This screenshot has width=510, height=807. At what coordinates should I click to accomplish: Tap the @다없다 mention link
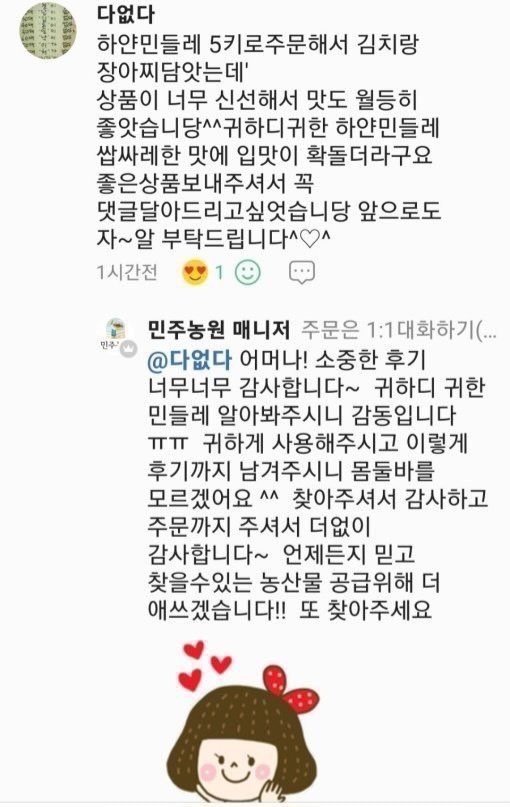click(x=189, y=360)
